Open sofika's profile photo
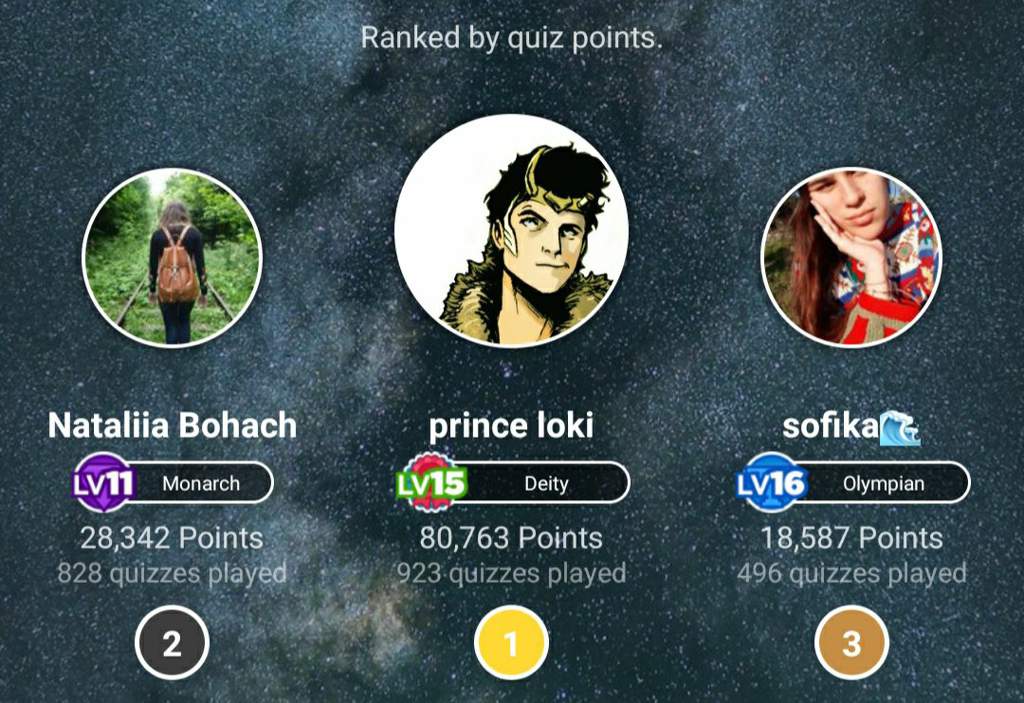 [x=851, y=258]
